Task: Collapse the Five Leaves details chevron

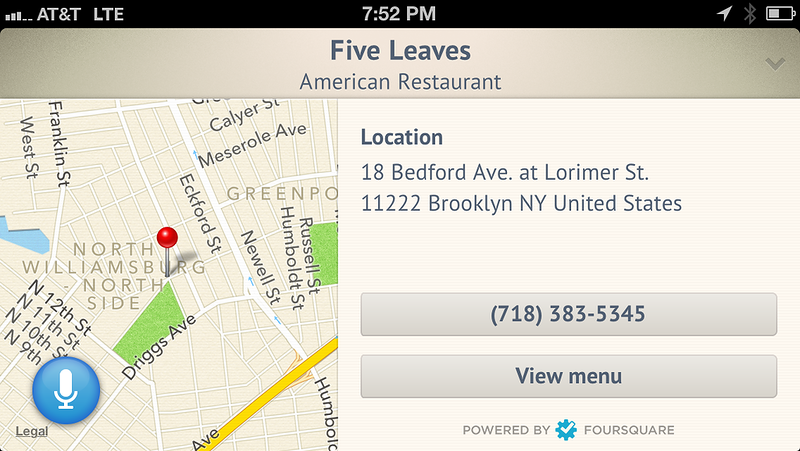Action: point(774,64)
